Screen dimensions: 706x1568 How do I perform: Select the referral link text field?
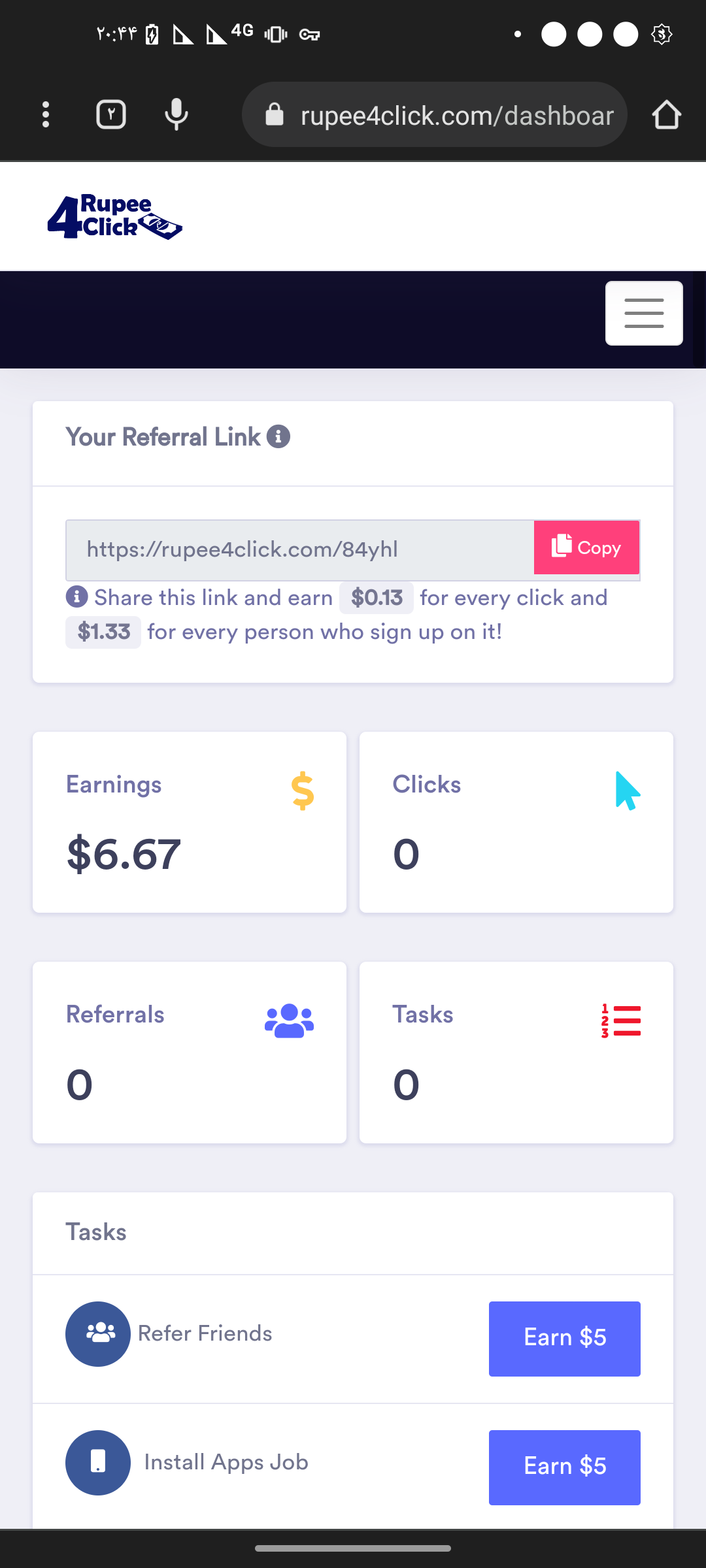[x=300, y=550]
